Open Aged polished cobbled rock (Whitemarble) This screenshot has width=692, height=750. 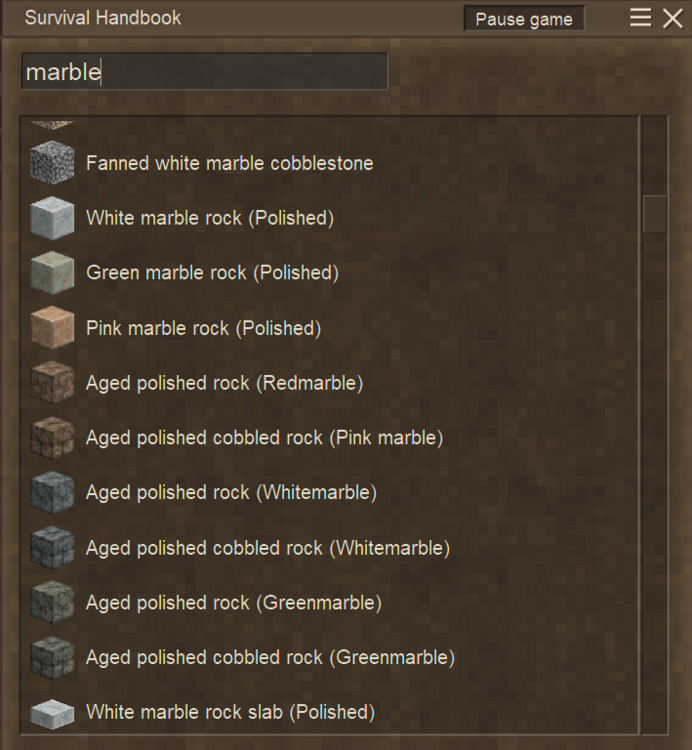pos(267,548)
